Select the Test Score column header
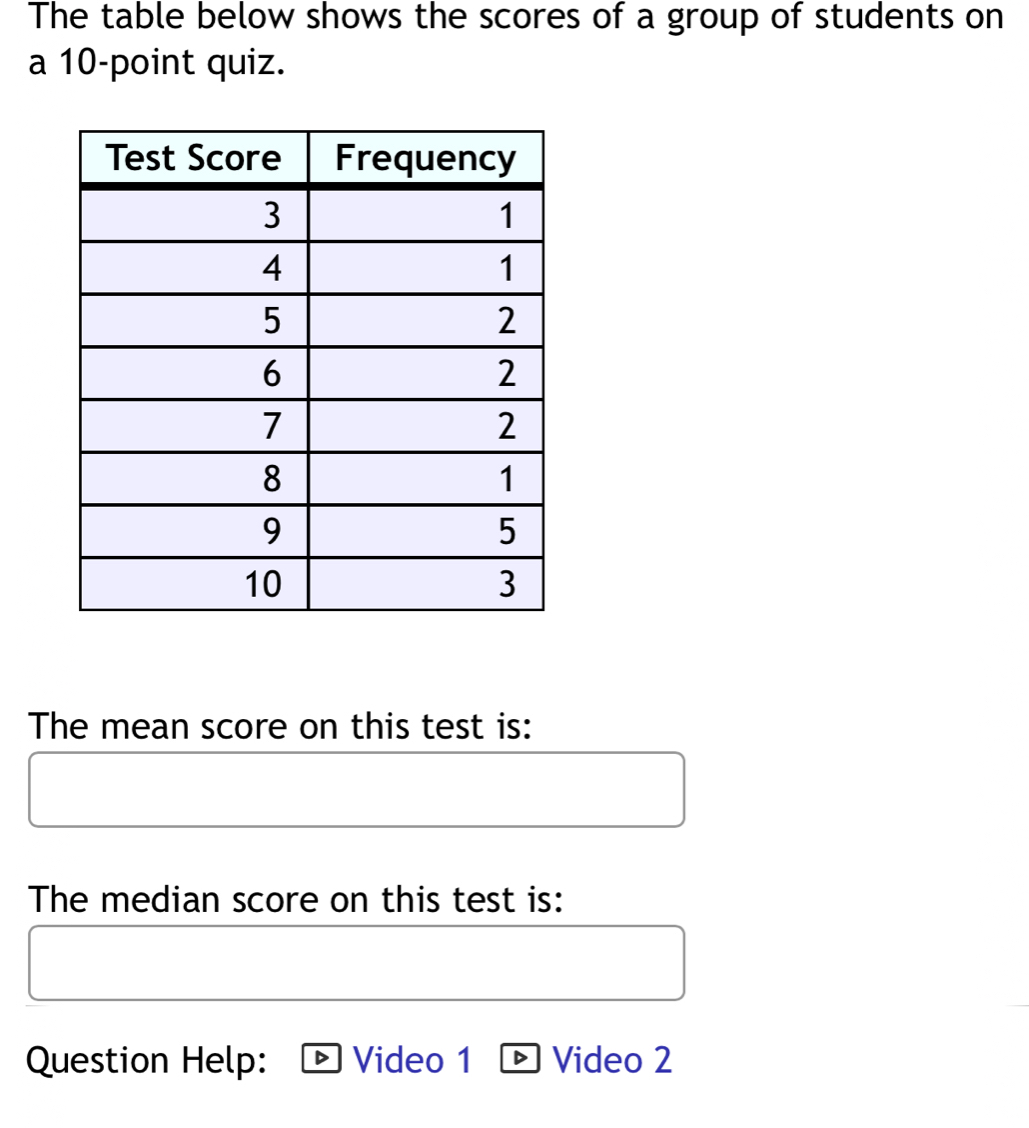 [192, 158]
